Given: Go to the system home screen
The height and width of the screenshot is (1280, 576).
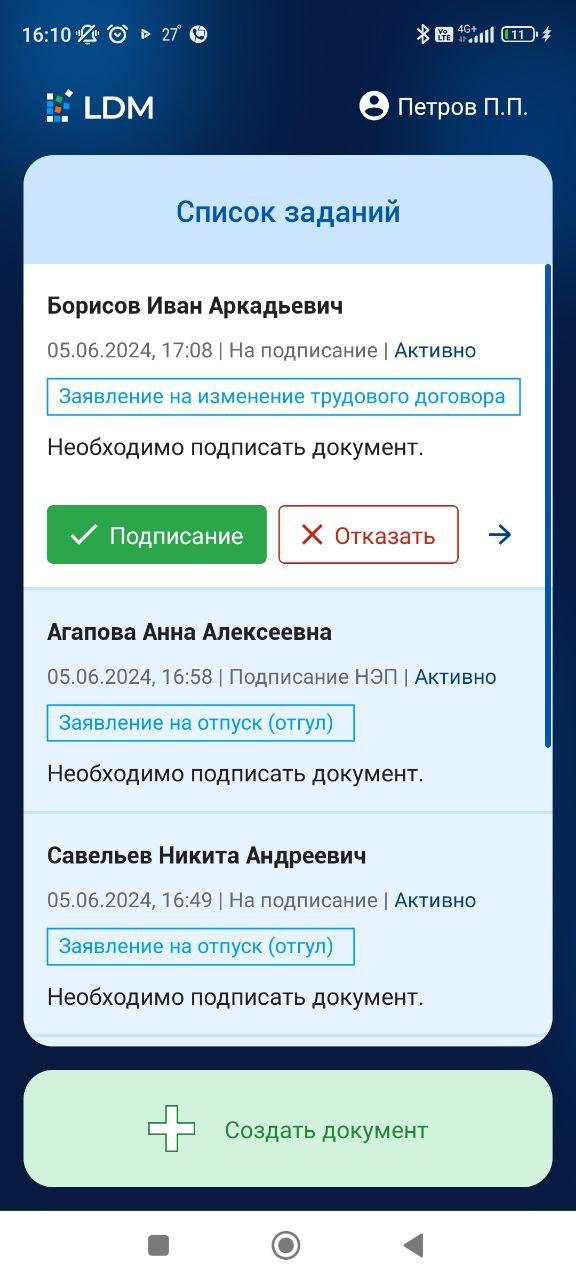Looking at the screenshot, I should (286, 1245).
